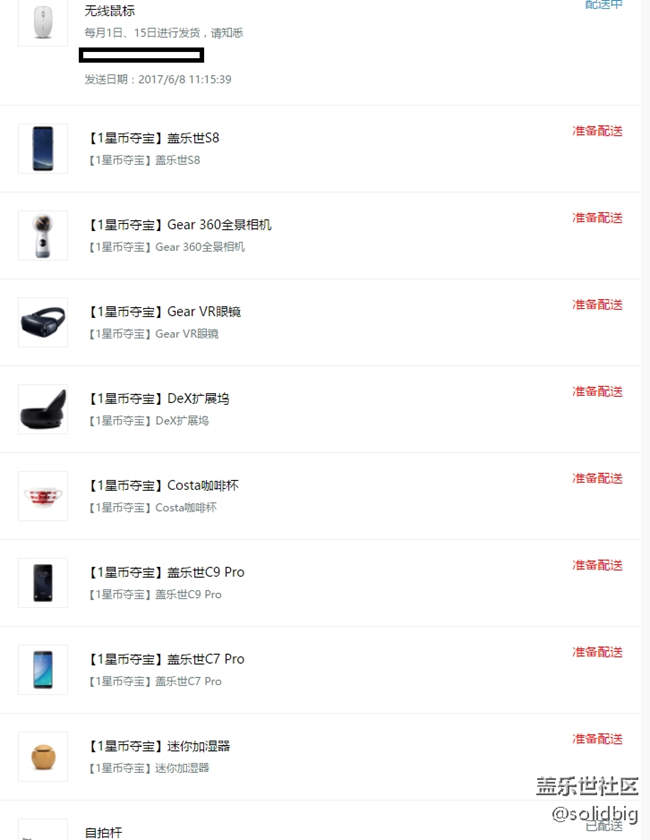Open the DeX扩展坞 prize entry
The image size is (650, 840).
(158, 399)
